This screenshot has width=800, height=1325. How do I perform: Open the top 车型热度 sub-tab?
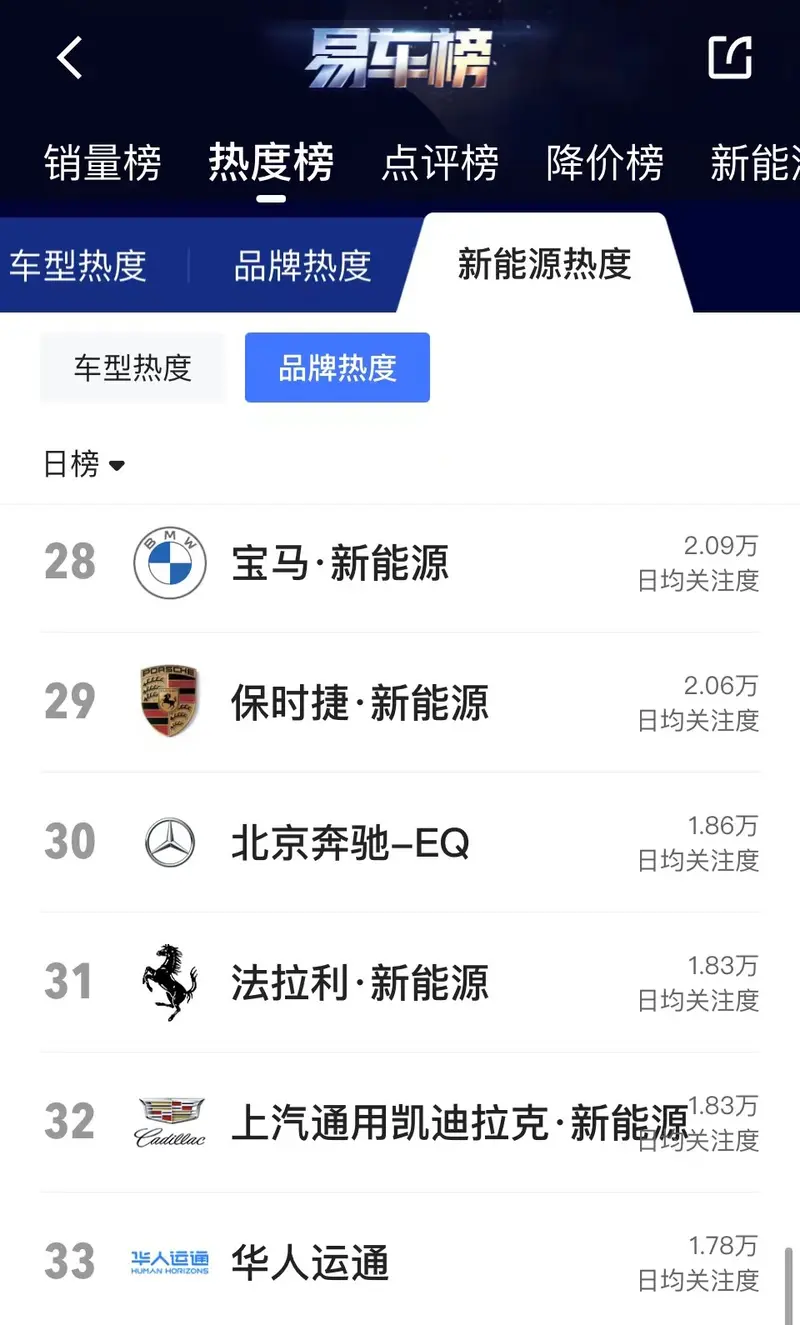pos(78,266)
